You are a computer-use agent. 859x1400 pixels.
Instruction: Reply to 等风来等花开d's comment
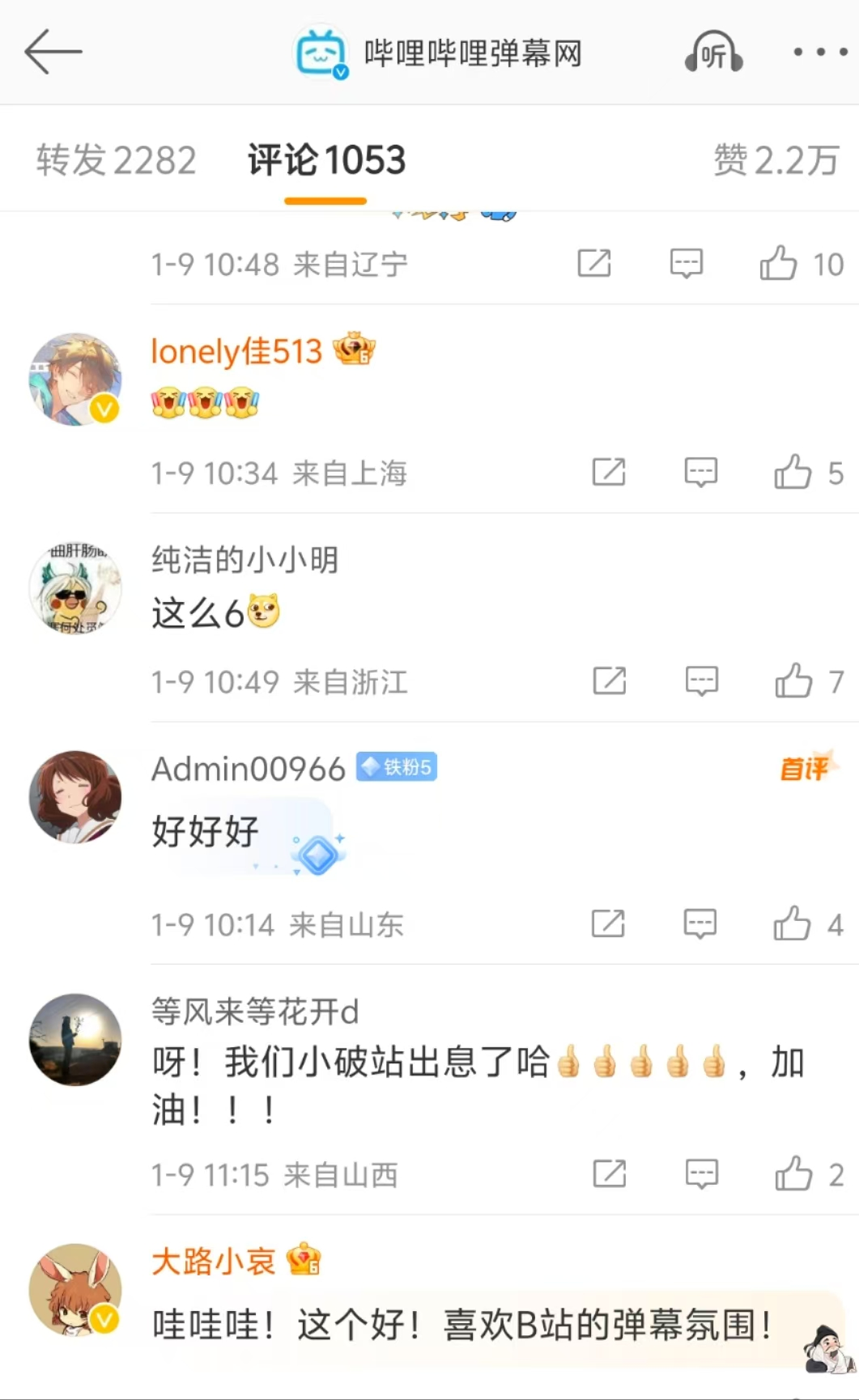pos(701,1173)
